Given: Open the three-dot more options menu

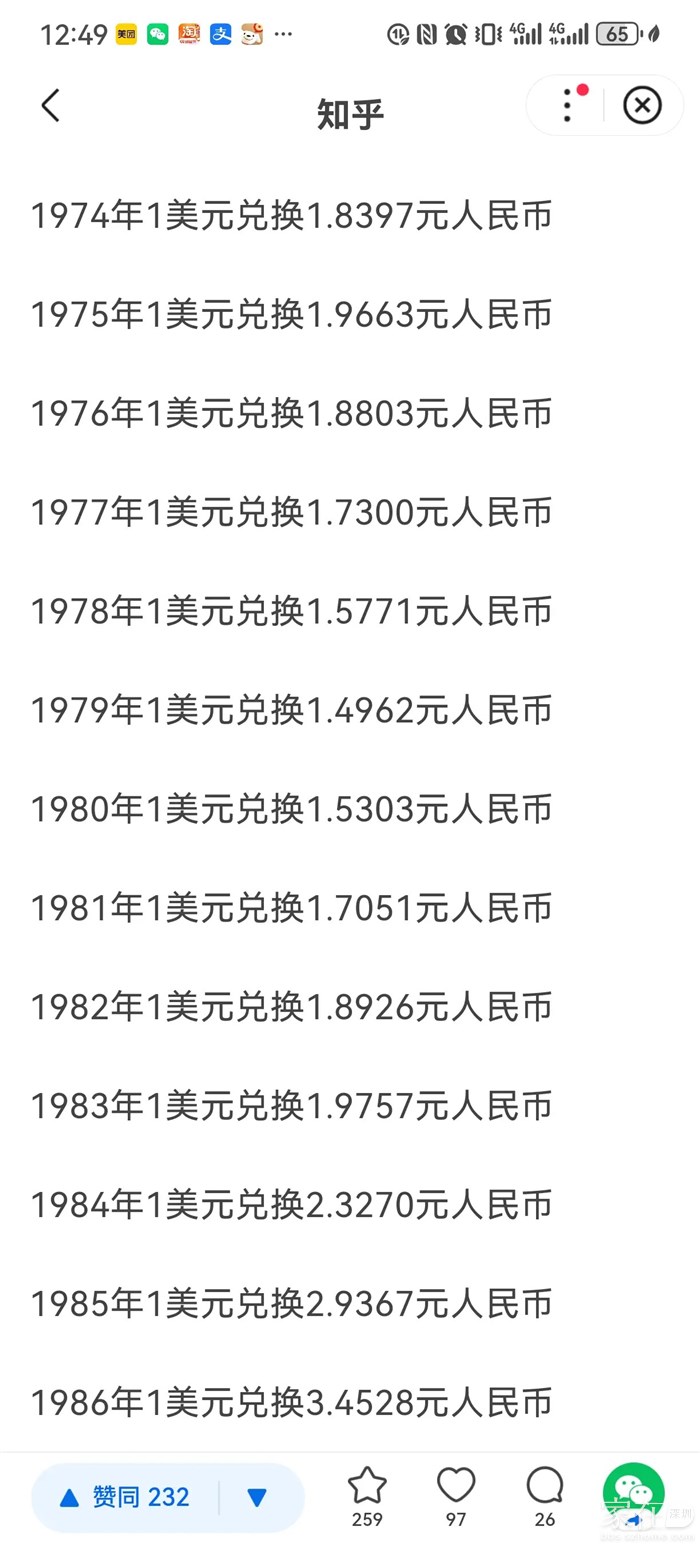Looking at the screenshot, I should [x=567, y=106].
